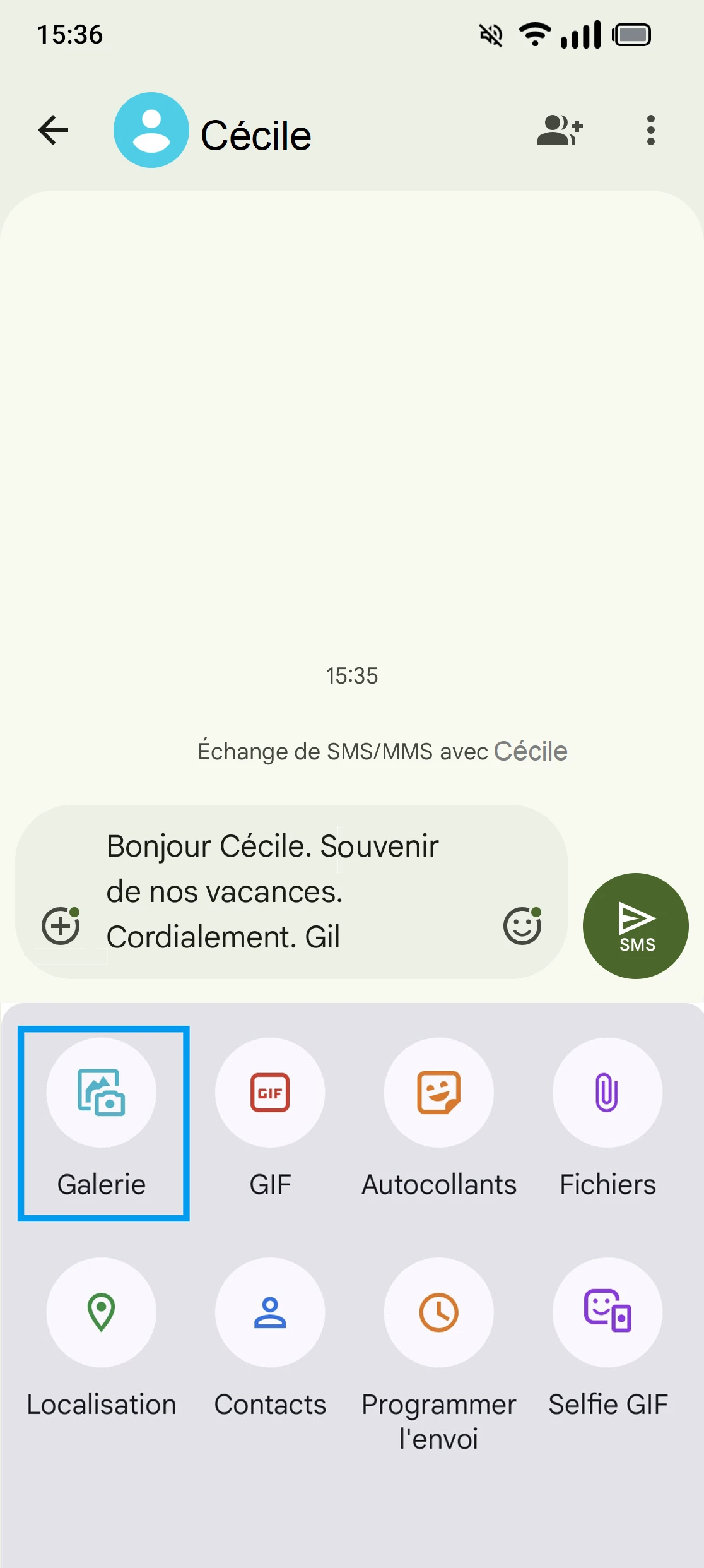Image resolution: width=704 pixels, height=1568 pixels.
Task: Attach a file via Fichiers
Action: [x=607, y=1093]
